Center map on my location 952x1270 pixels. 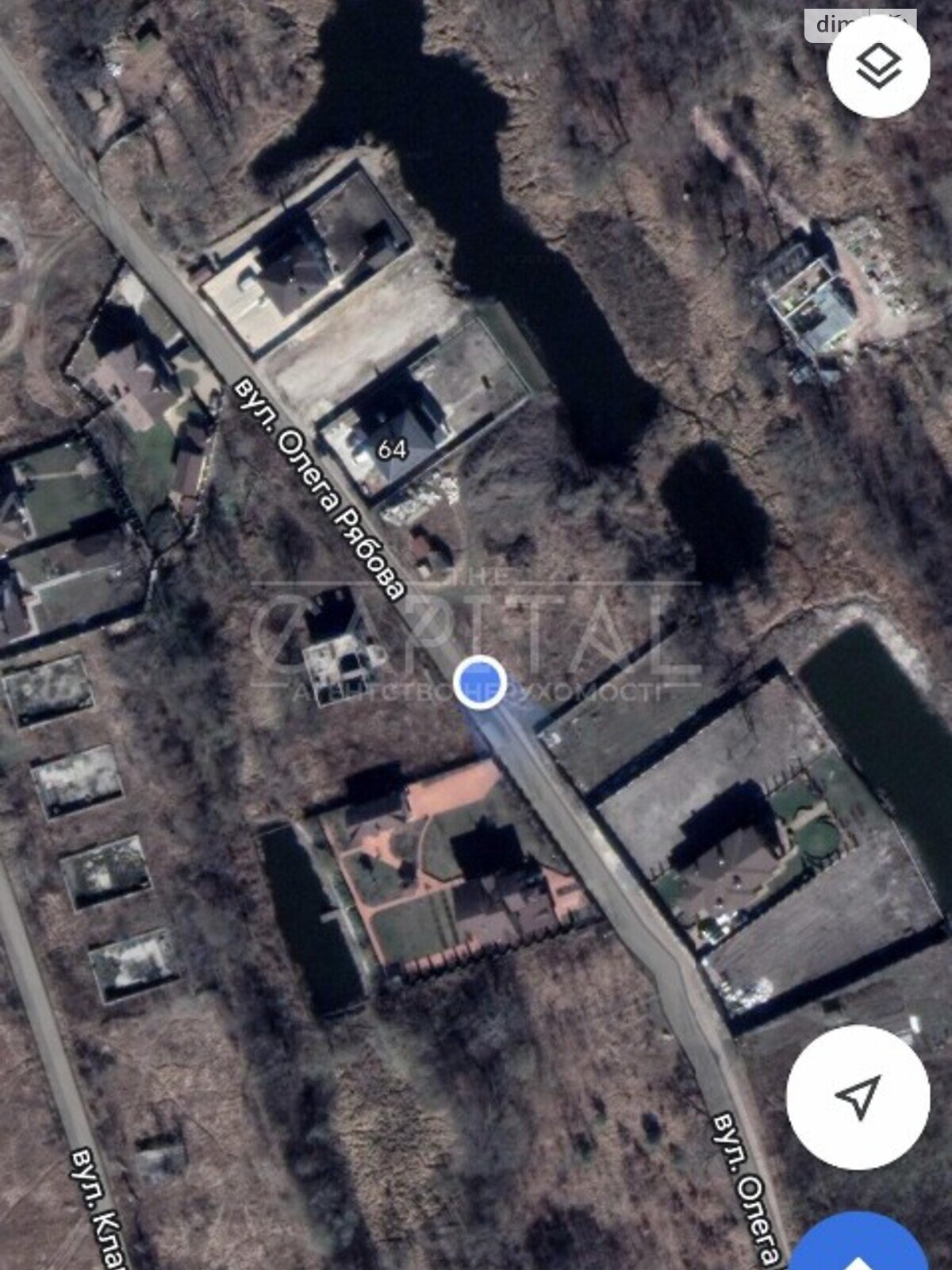pos(858,1096)
